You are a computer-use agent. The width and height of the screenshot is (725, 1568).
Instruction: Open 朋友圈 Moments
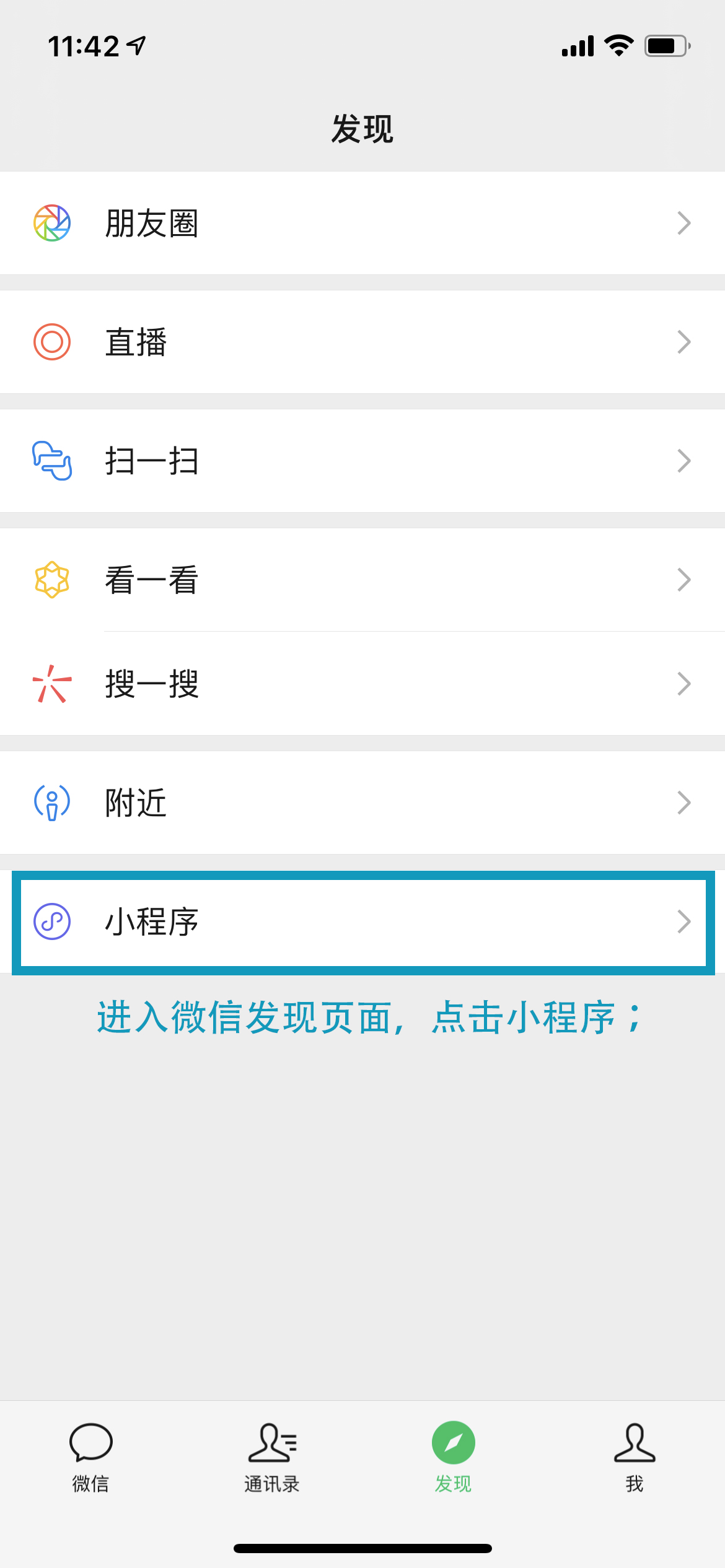click(x=362, y=223)
